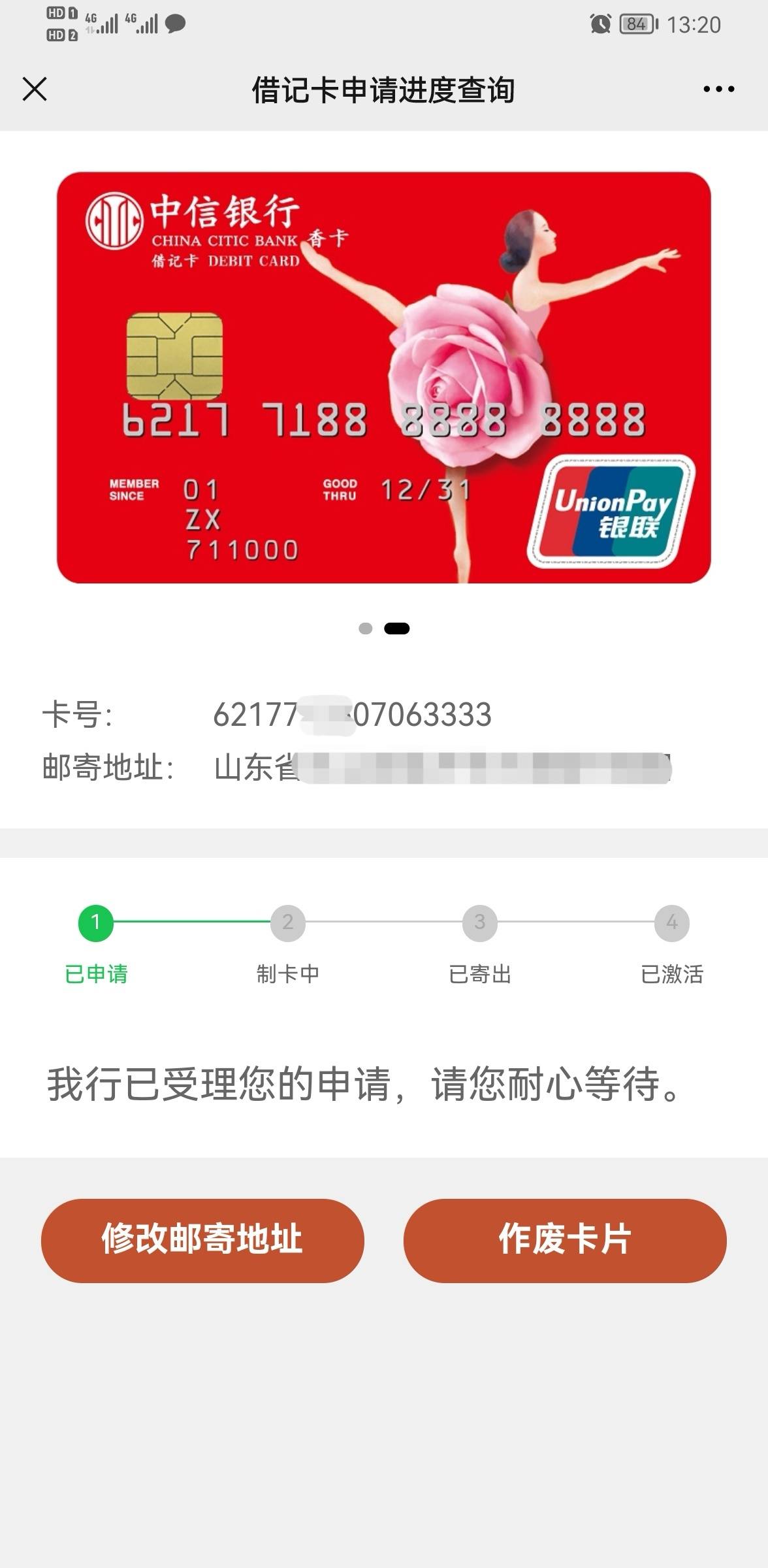This screenshot has height=1568, width=768.
Task: Select the first card page indicator dot
Action: tap(366, 629)
